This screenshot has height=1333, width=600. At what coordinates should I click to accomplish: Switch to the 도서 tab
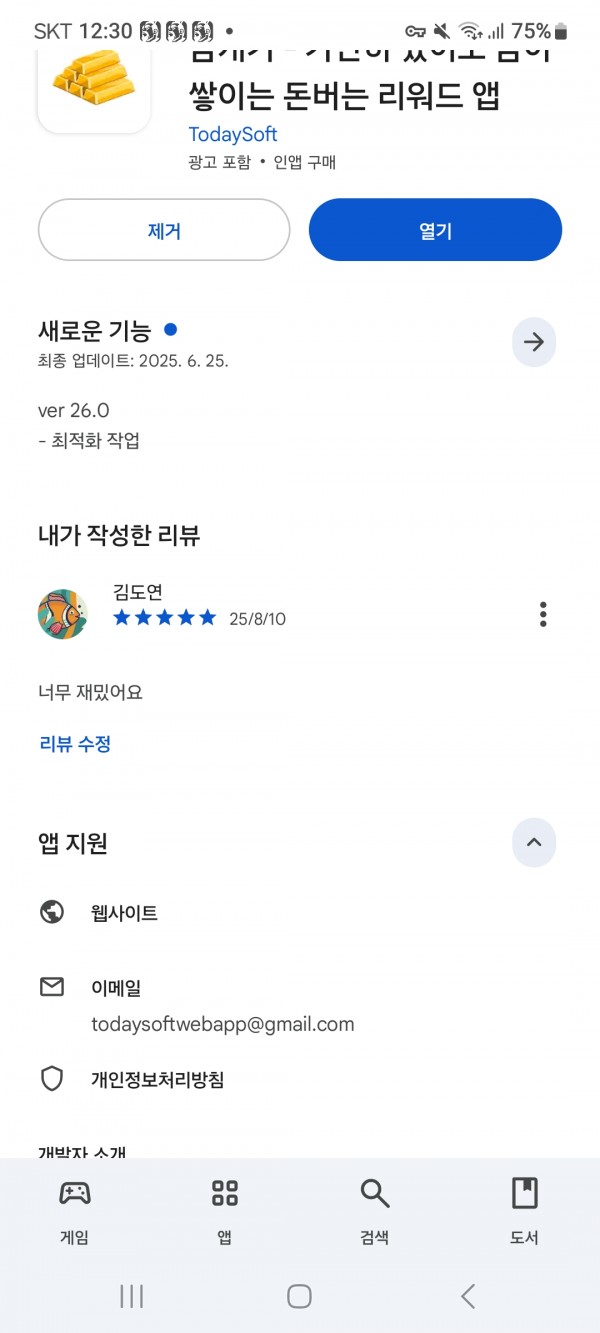click(x=525, y=1210)
